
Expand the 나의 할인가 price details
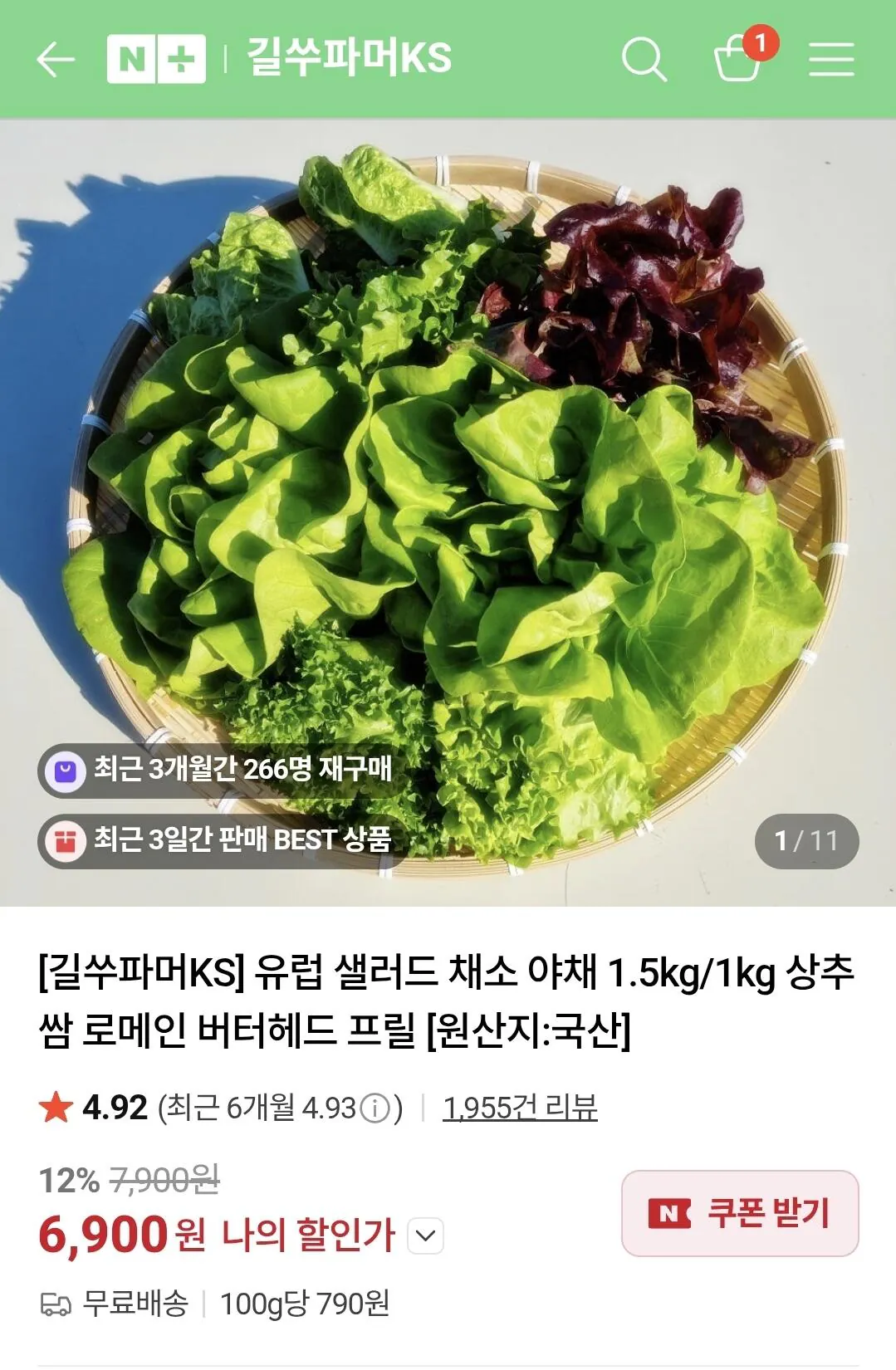coord(424,1236)
